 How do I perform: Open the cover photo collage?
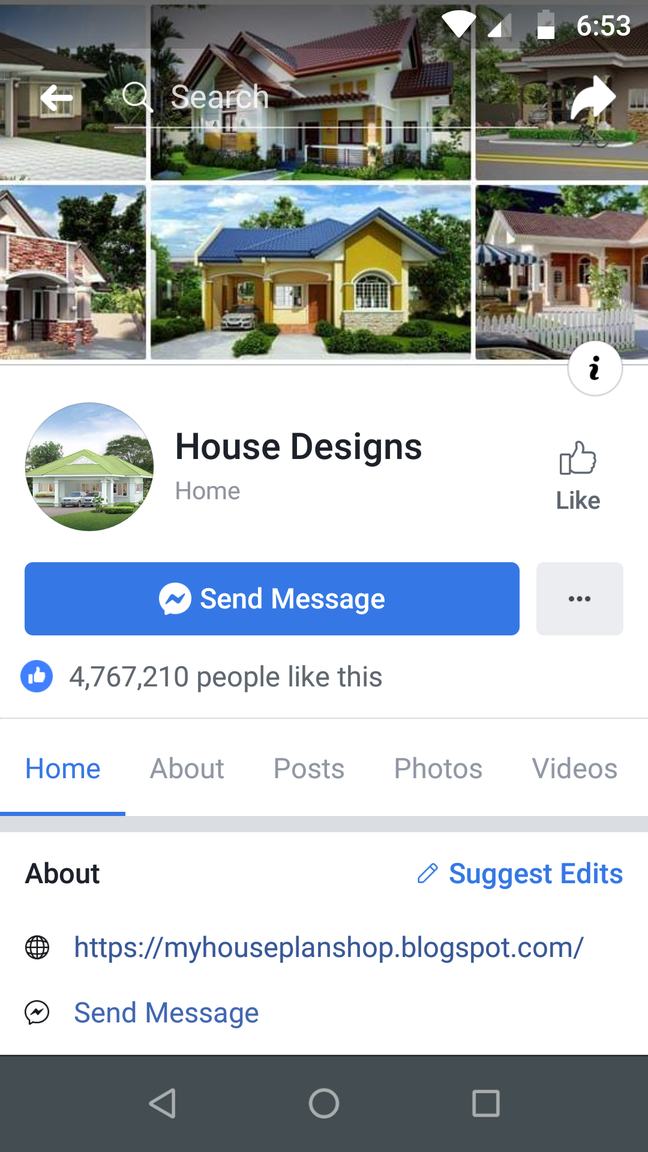(x=310, y=270)
